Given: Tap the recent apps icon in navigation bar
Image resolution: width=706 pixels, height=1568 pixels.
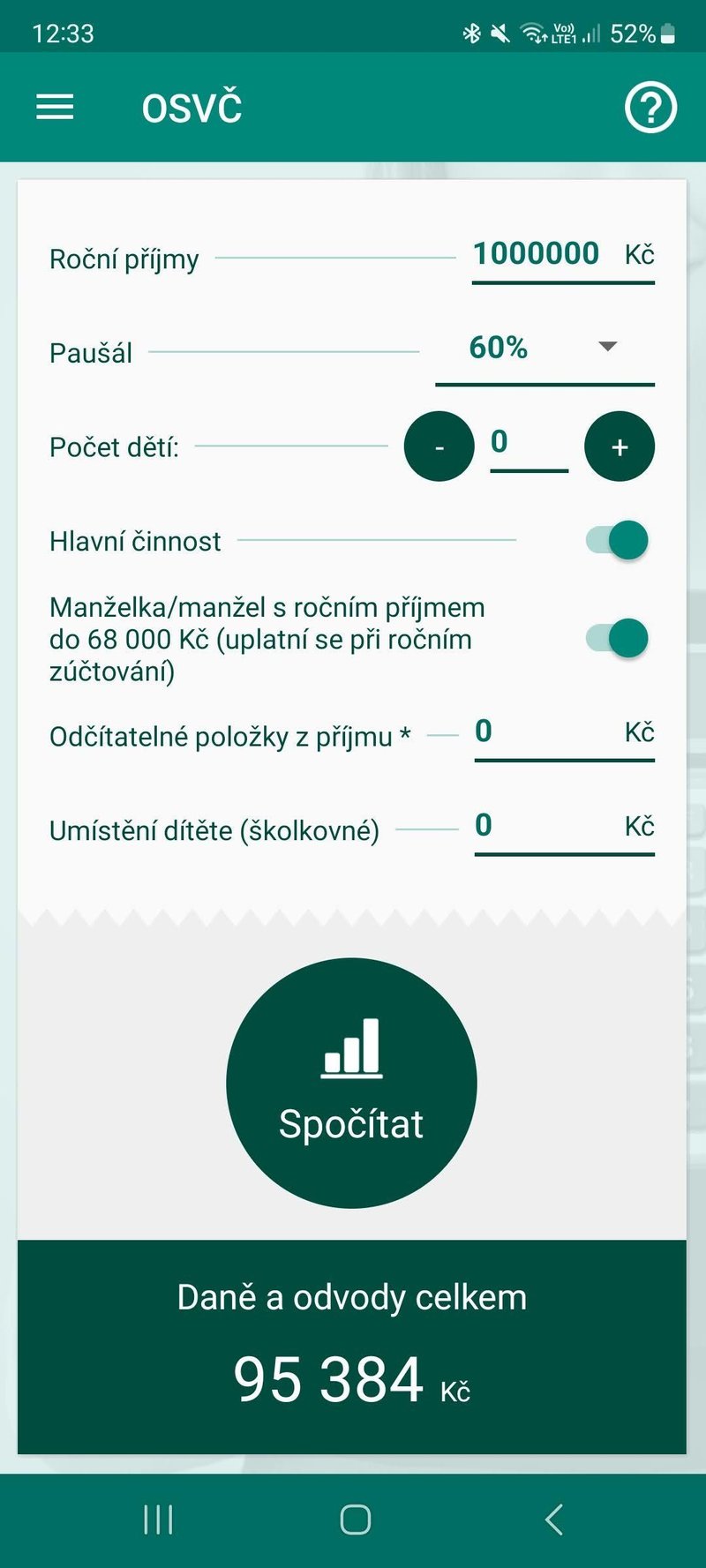Looking at the screenshot, I should click(x=157, y=1520).
